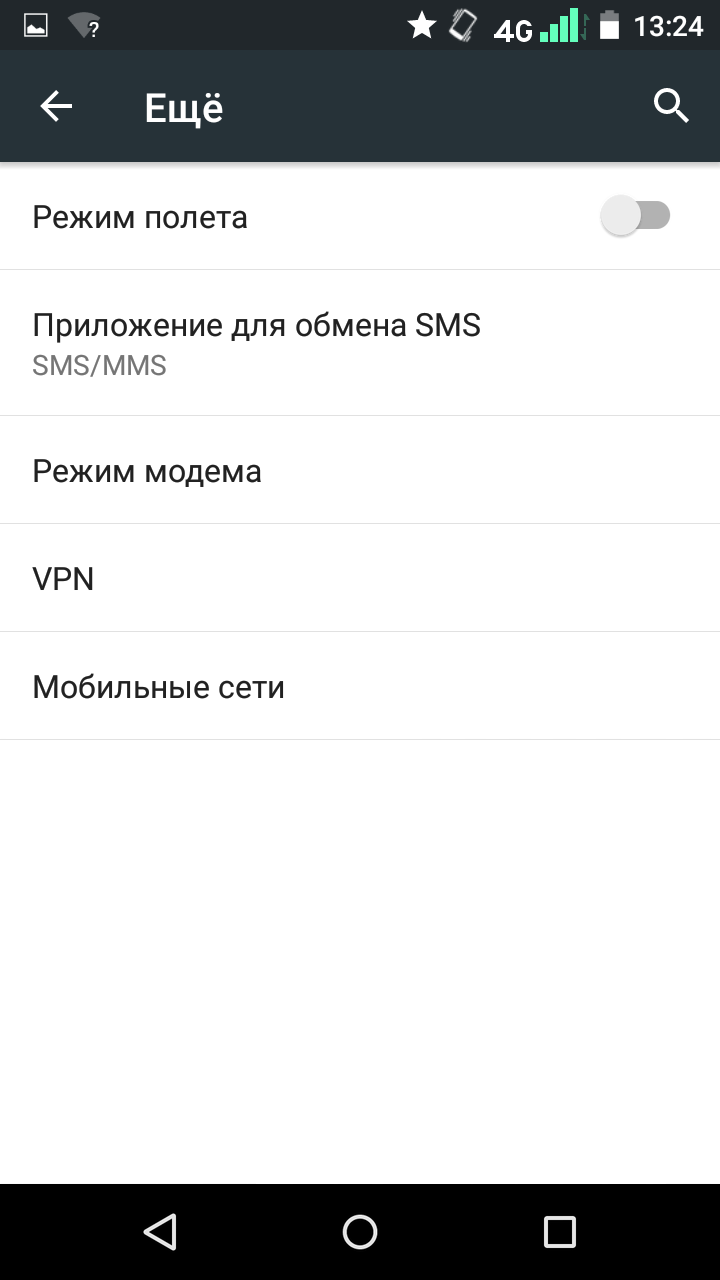Tap the system home button
Viewport: 720px width, 1280px height.
click(x=360, y=1231)
